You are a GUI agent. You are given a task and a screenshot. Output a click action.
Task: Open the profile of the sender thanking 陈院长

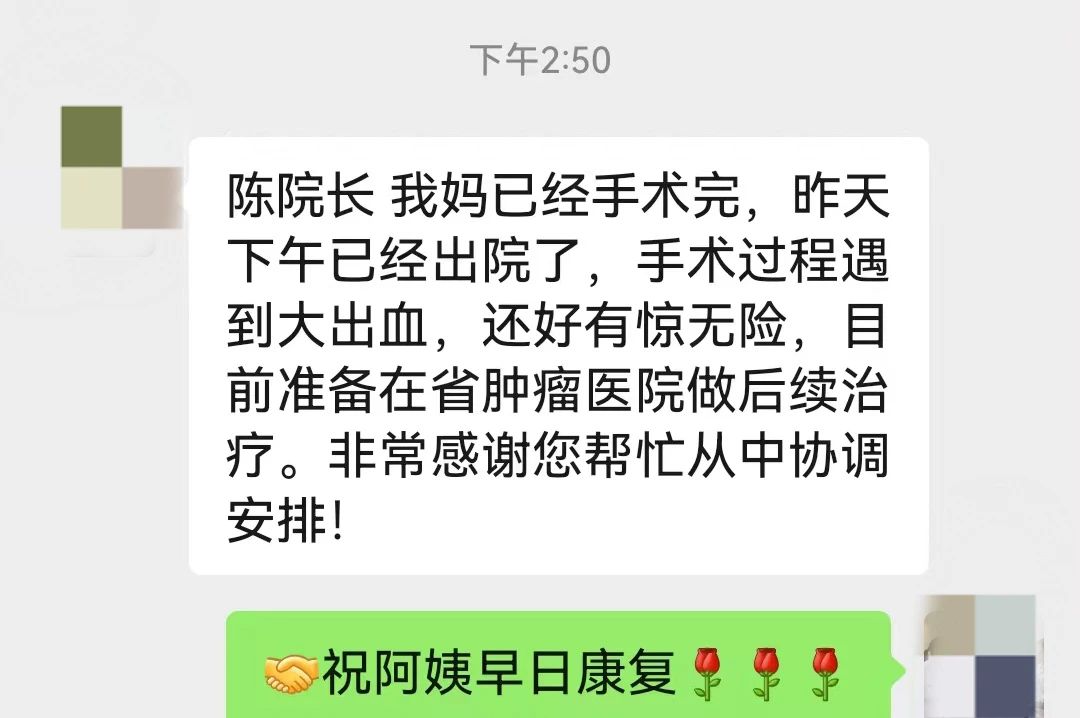coord(121,167)
